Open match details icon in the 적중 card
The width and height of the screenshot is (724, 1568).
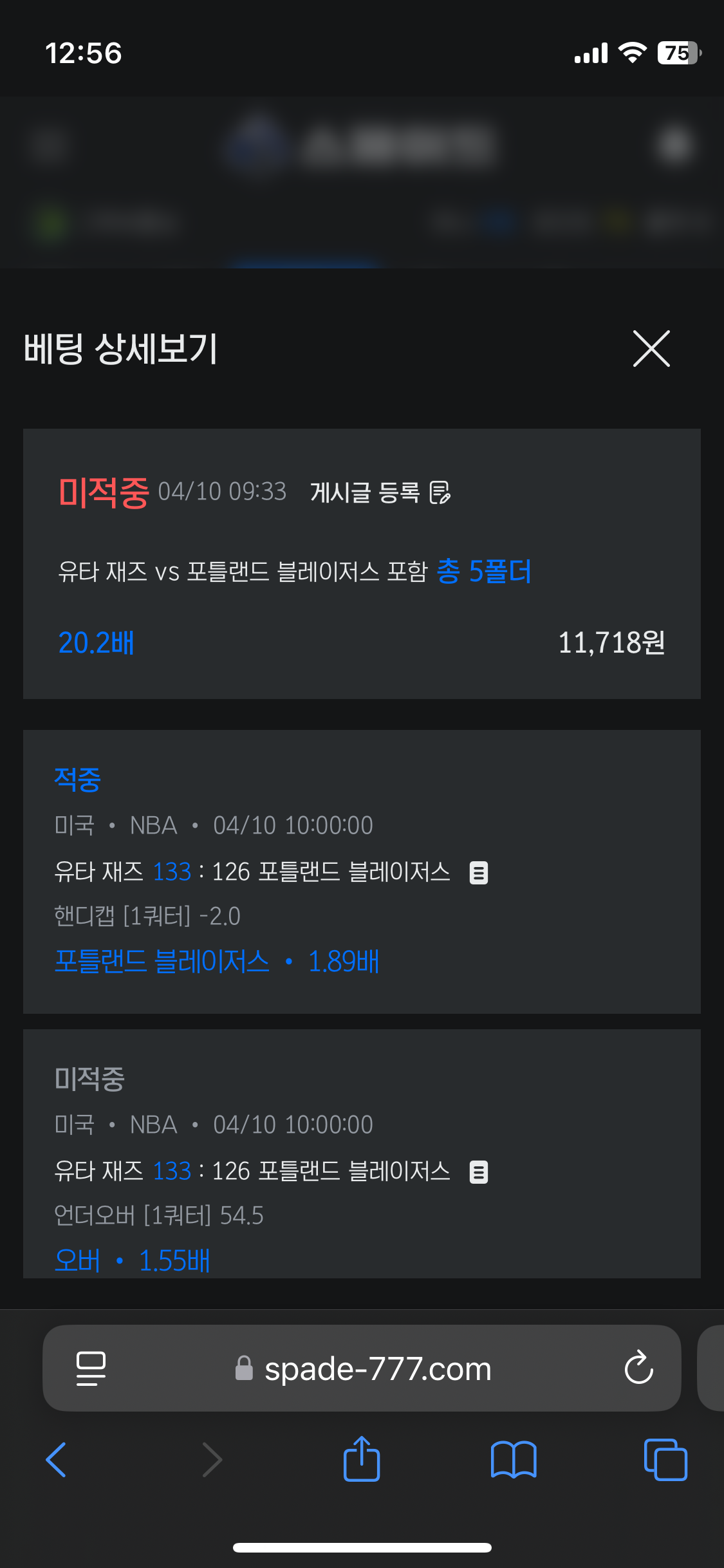[x=479, y=873]
